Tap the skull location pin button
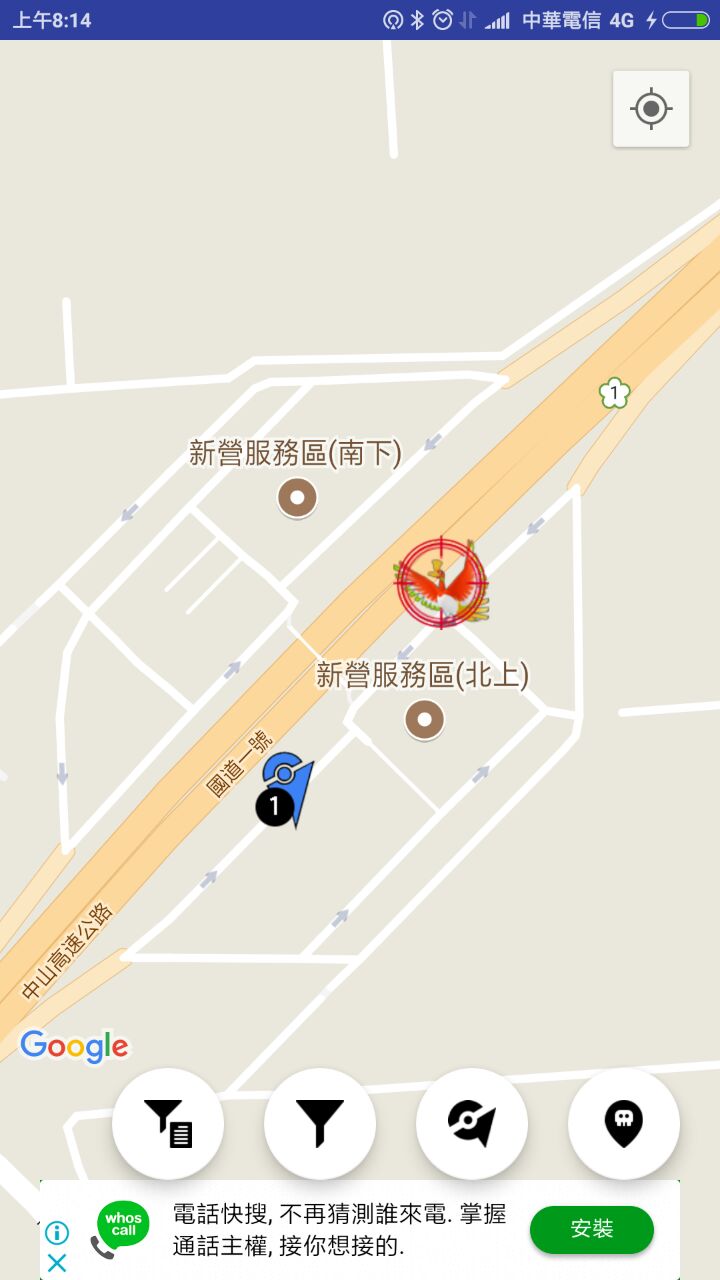Viewport: 720px width, 1280px height. (624, 1123)
